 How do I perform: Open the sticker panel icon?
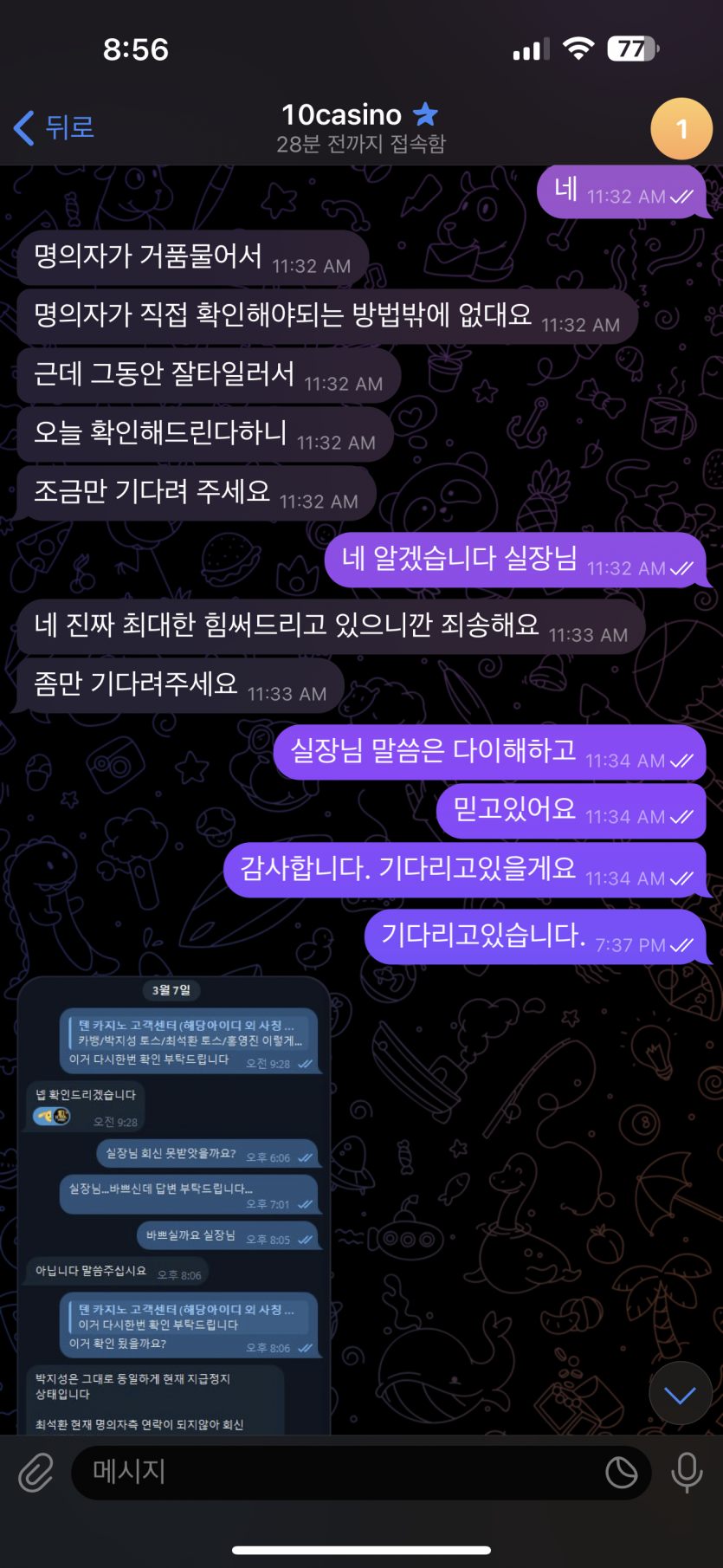click(x=621, y=1472)
